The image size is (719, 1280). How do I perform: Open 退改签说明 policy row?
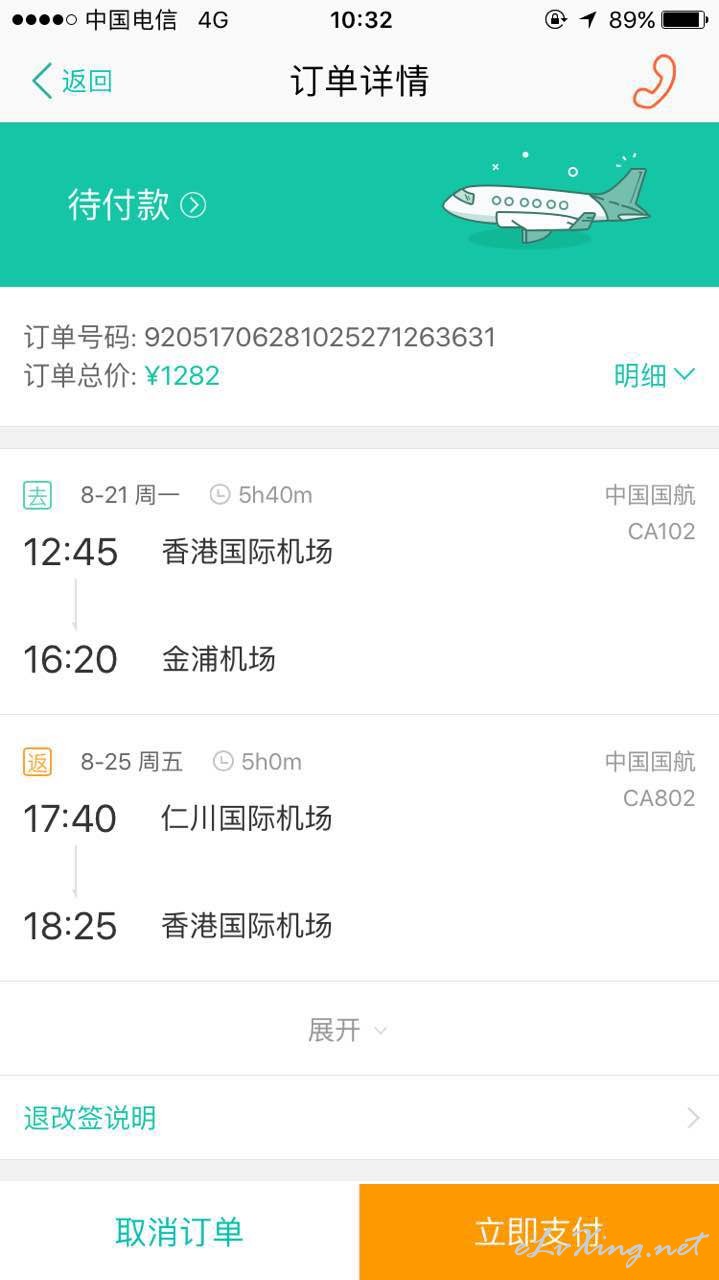(359, 1118)
